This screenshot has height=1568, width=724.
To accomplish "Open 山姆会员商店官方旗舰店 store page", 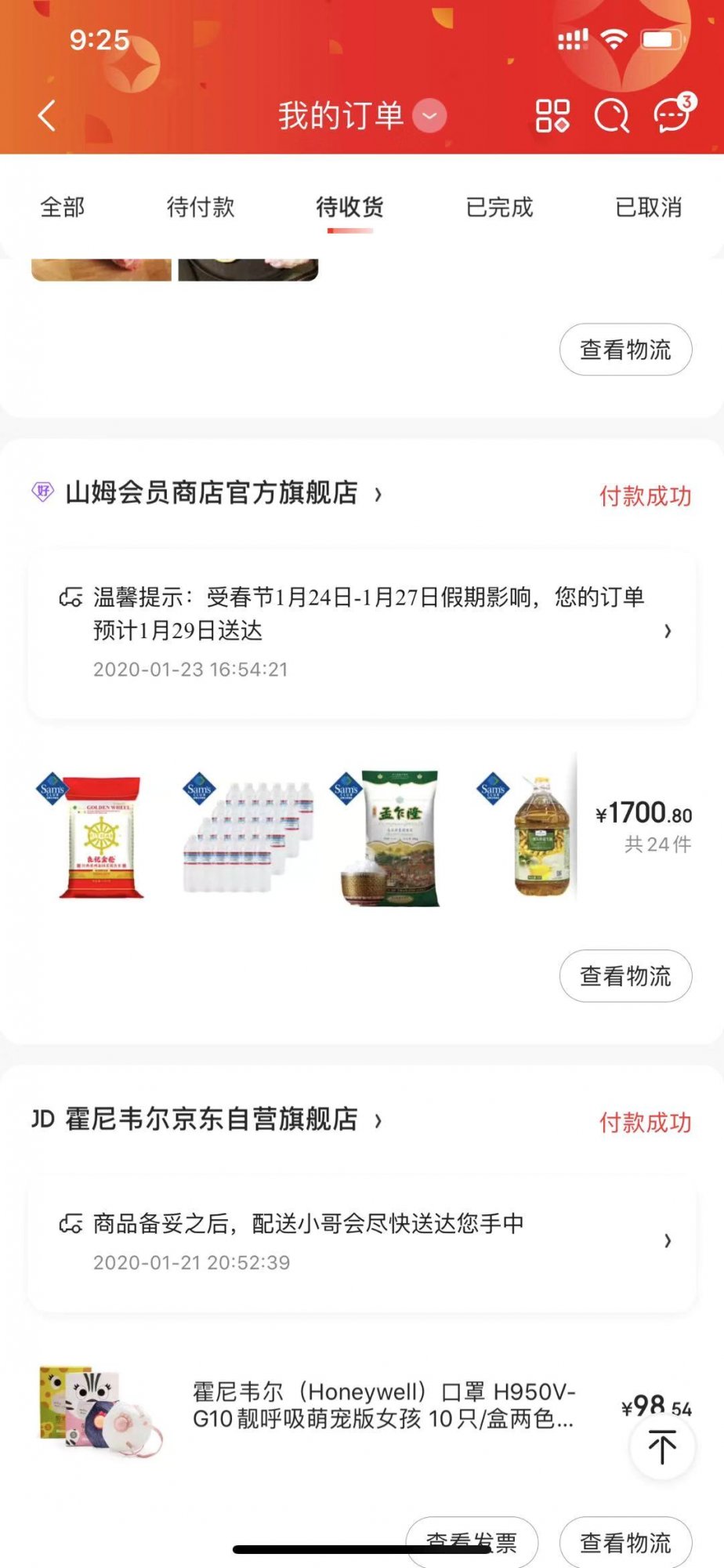I will [x=212, y=493].
